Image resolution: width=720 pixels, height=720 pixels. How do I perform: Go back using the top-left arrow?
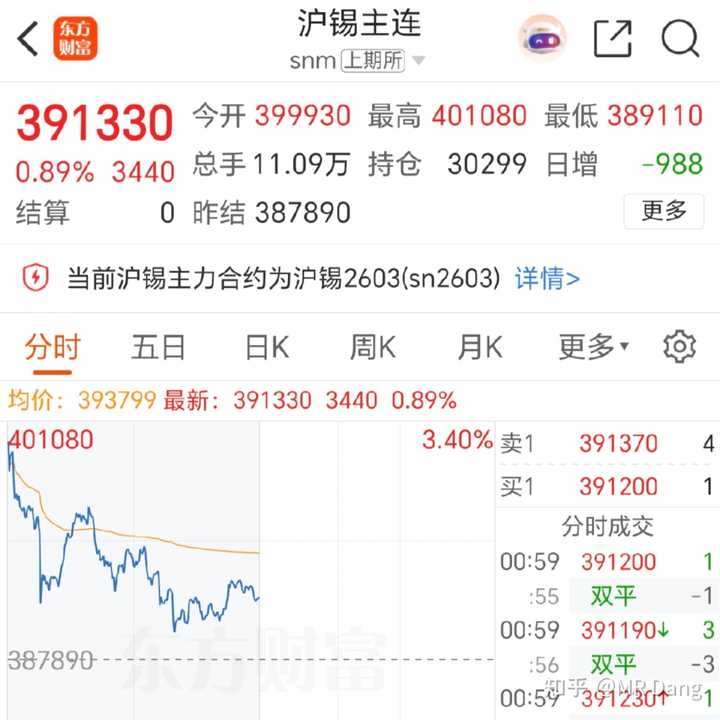28,40
